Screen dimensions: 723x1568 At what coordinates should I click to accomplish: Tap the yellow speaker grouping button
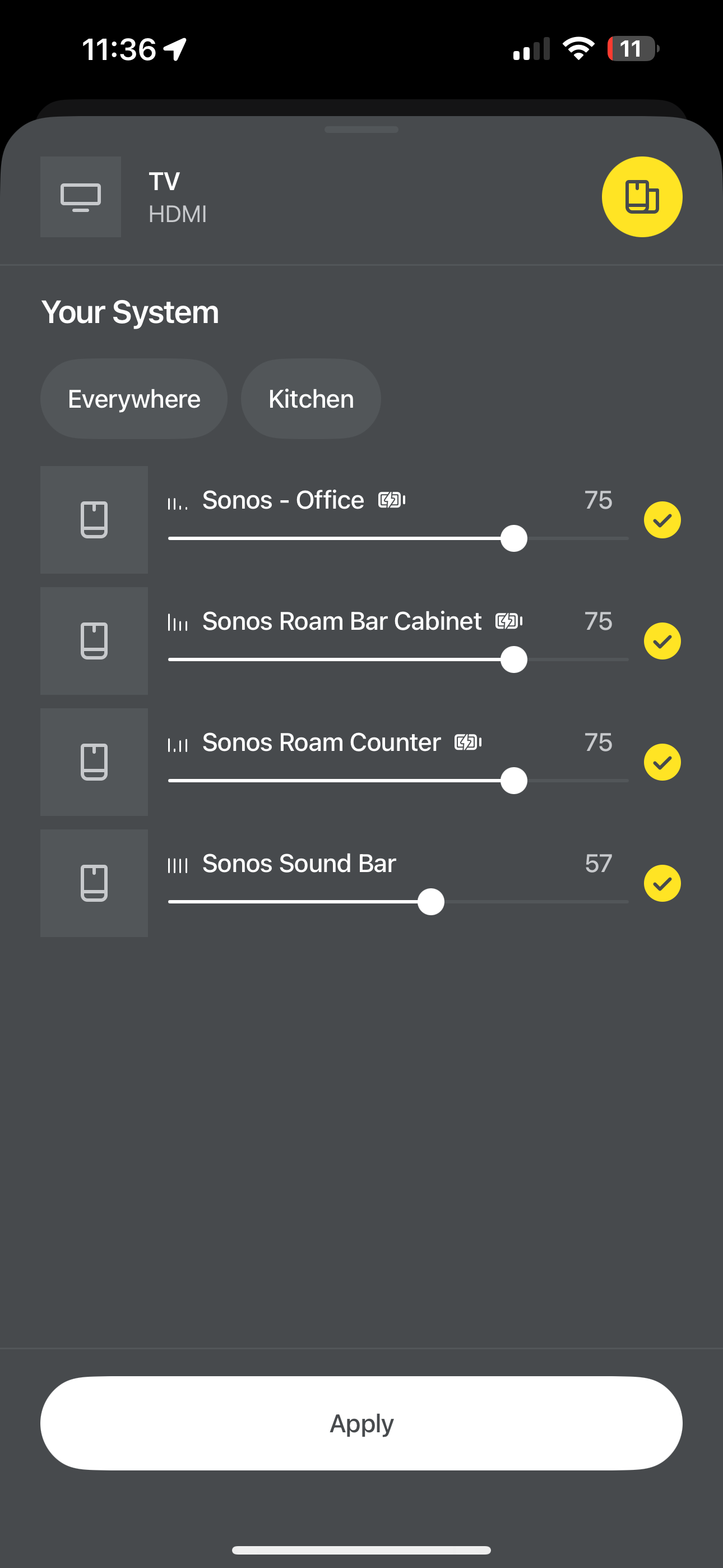tap(641, 197)
